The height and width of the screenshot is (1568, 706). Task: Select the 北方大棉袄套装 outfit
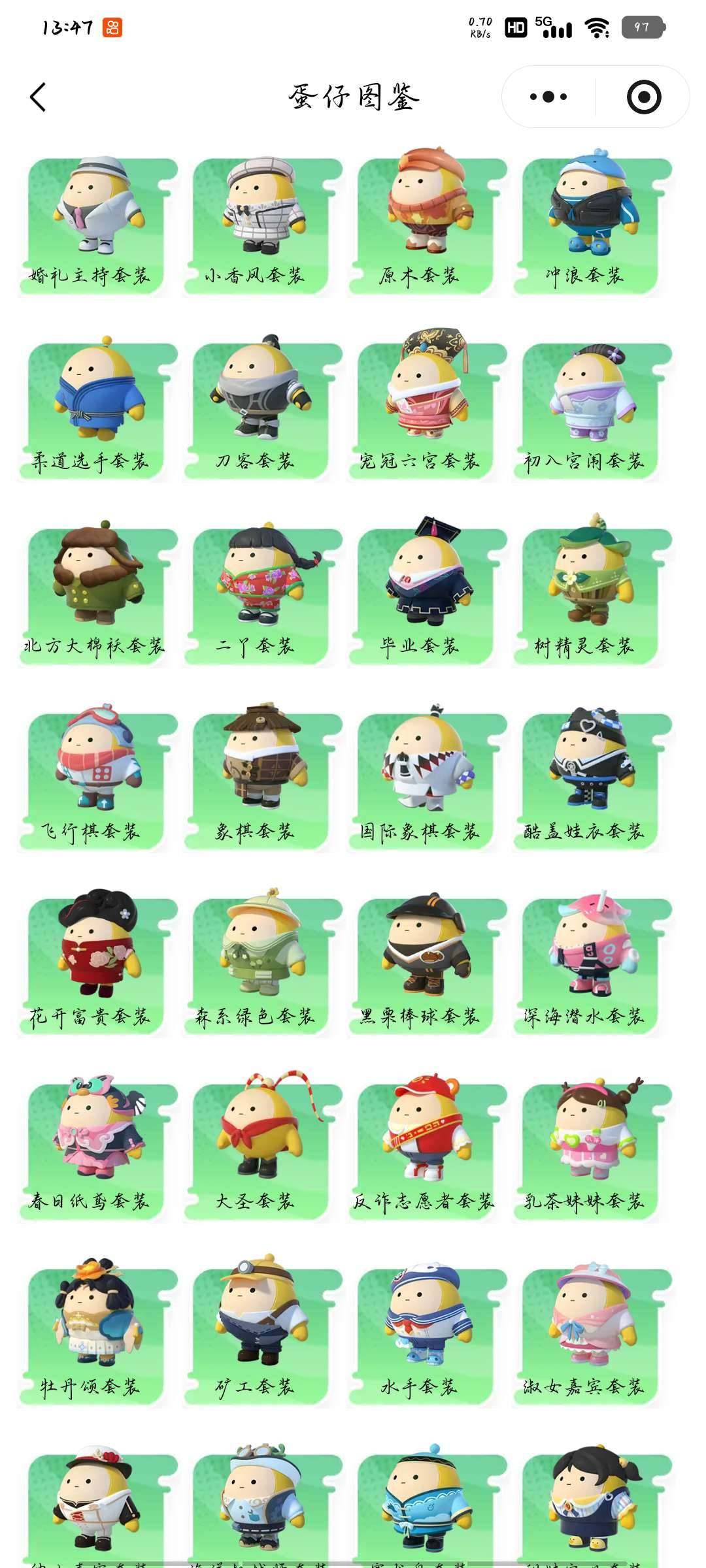pyautogui.click(x=98, y=596)
